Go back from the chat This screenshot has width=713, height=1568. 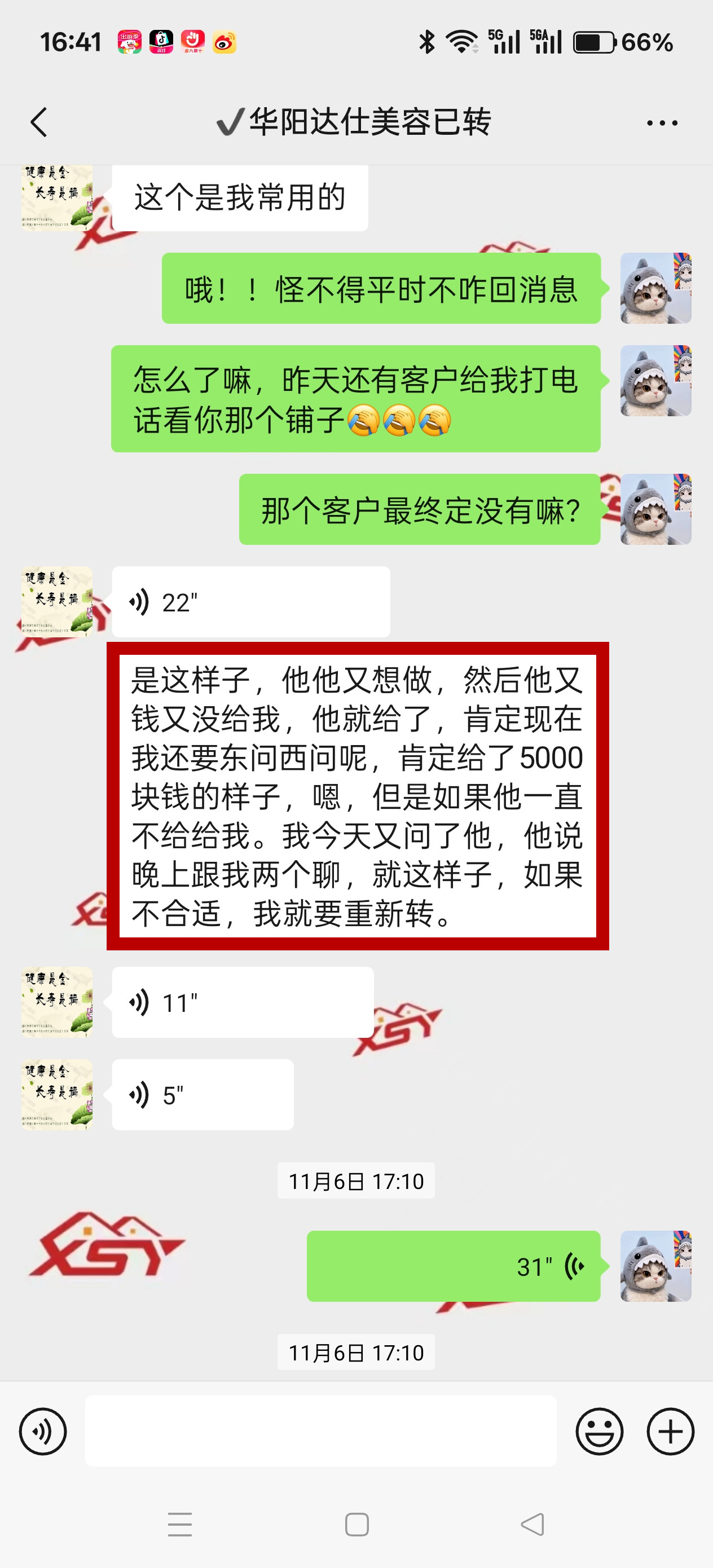(x=39, y=122)
